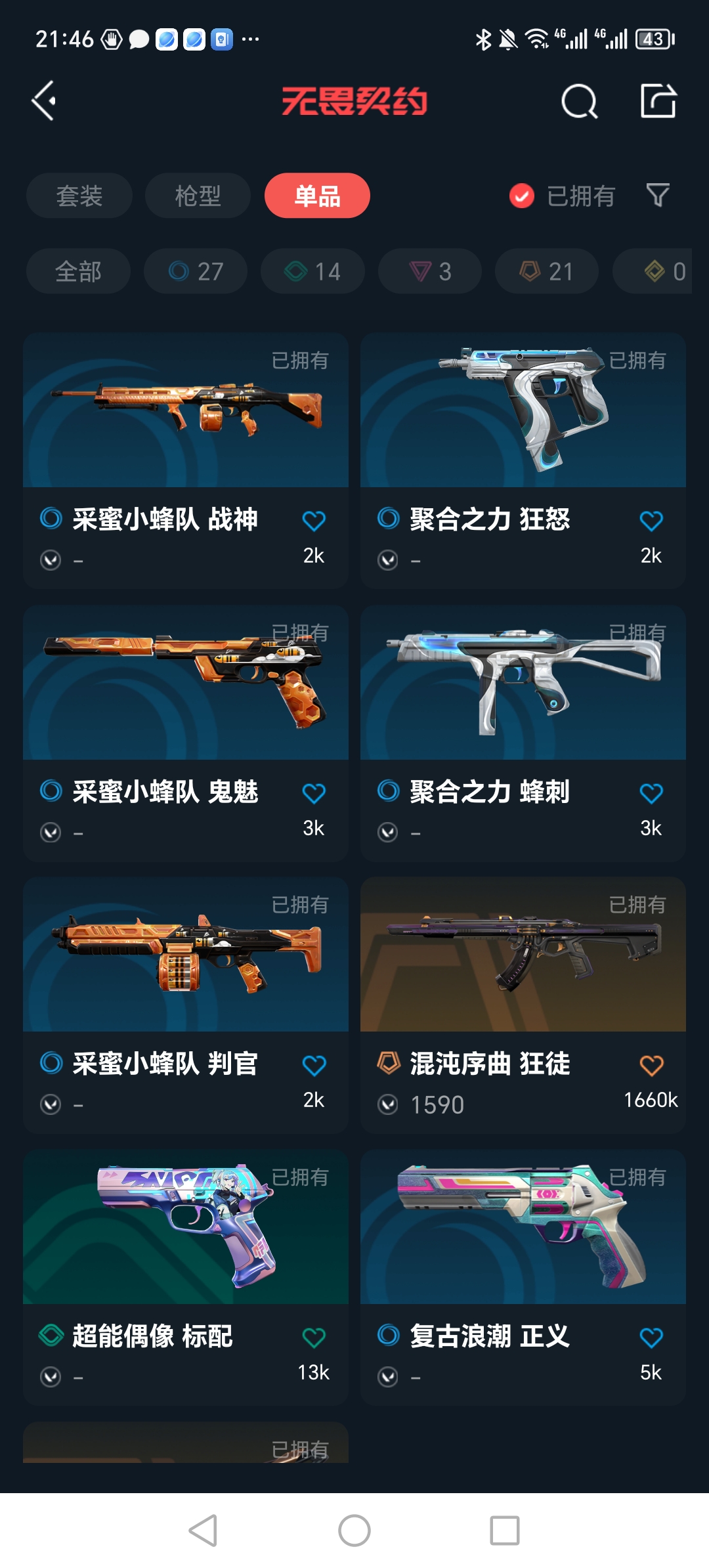The width and height of the screenshot is (709, 1568).
Task: Click the red 单品 button
Action: 317,195
